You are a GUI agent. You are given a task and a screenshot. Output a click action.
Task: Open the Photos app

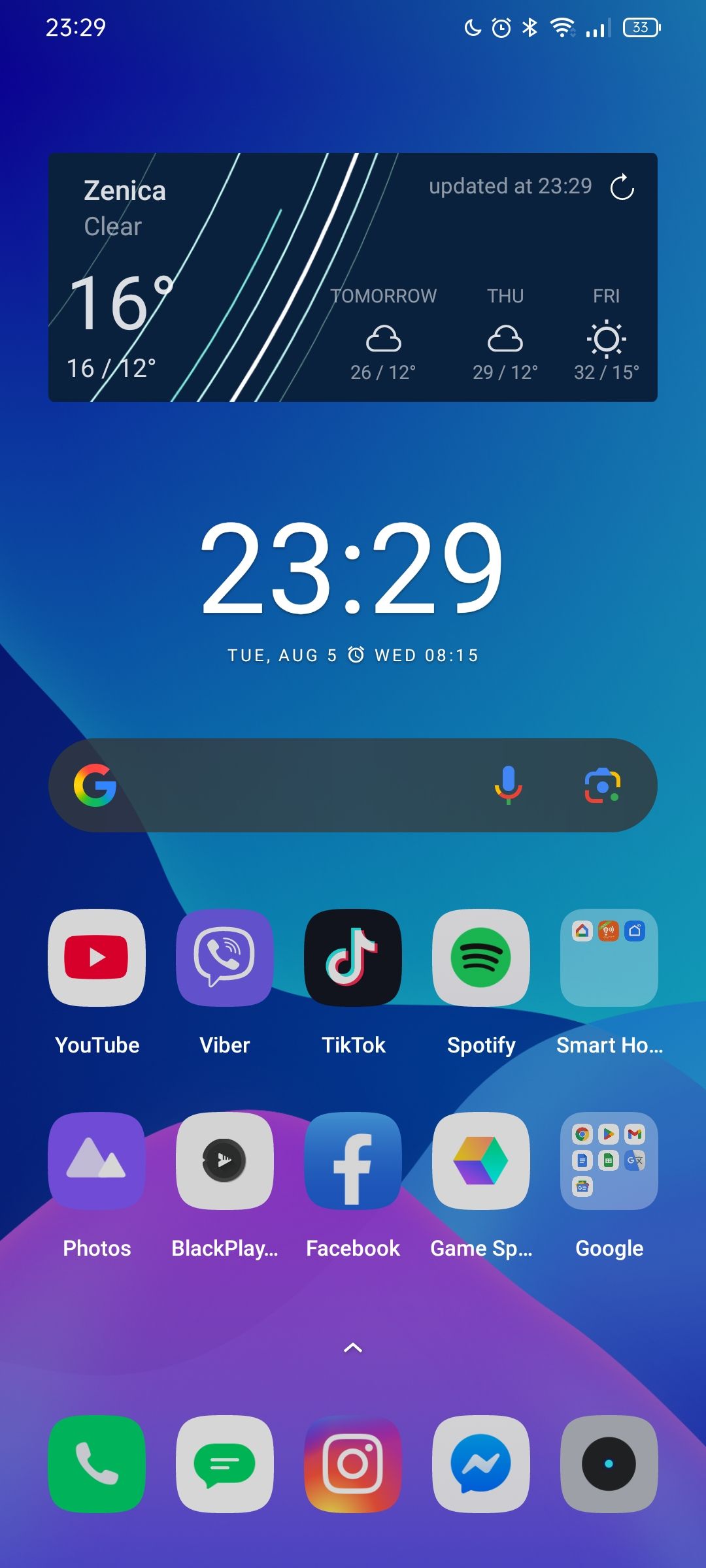pos(97,1161)
